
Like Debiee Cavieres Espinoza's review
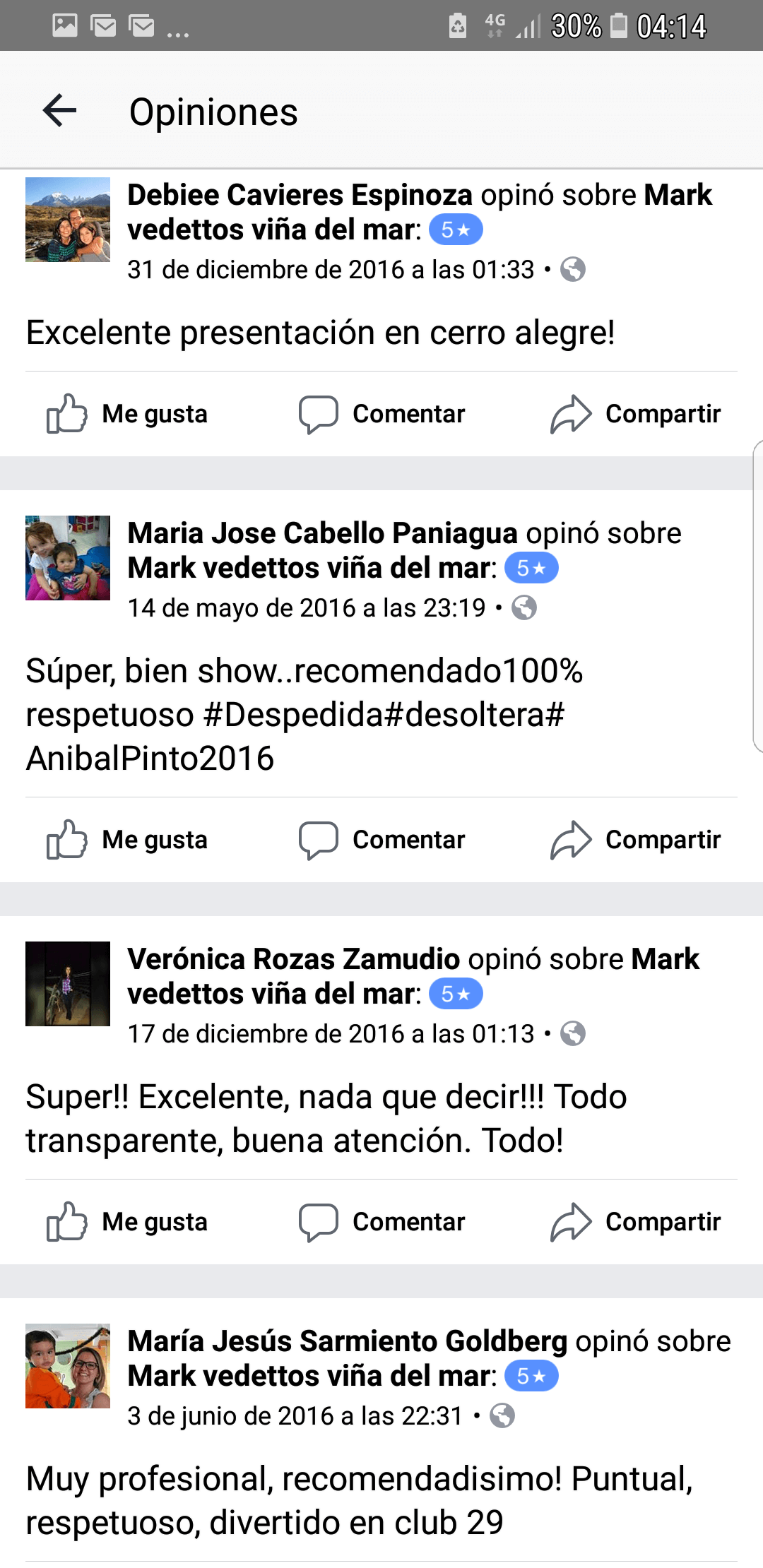click(128, 414)
